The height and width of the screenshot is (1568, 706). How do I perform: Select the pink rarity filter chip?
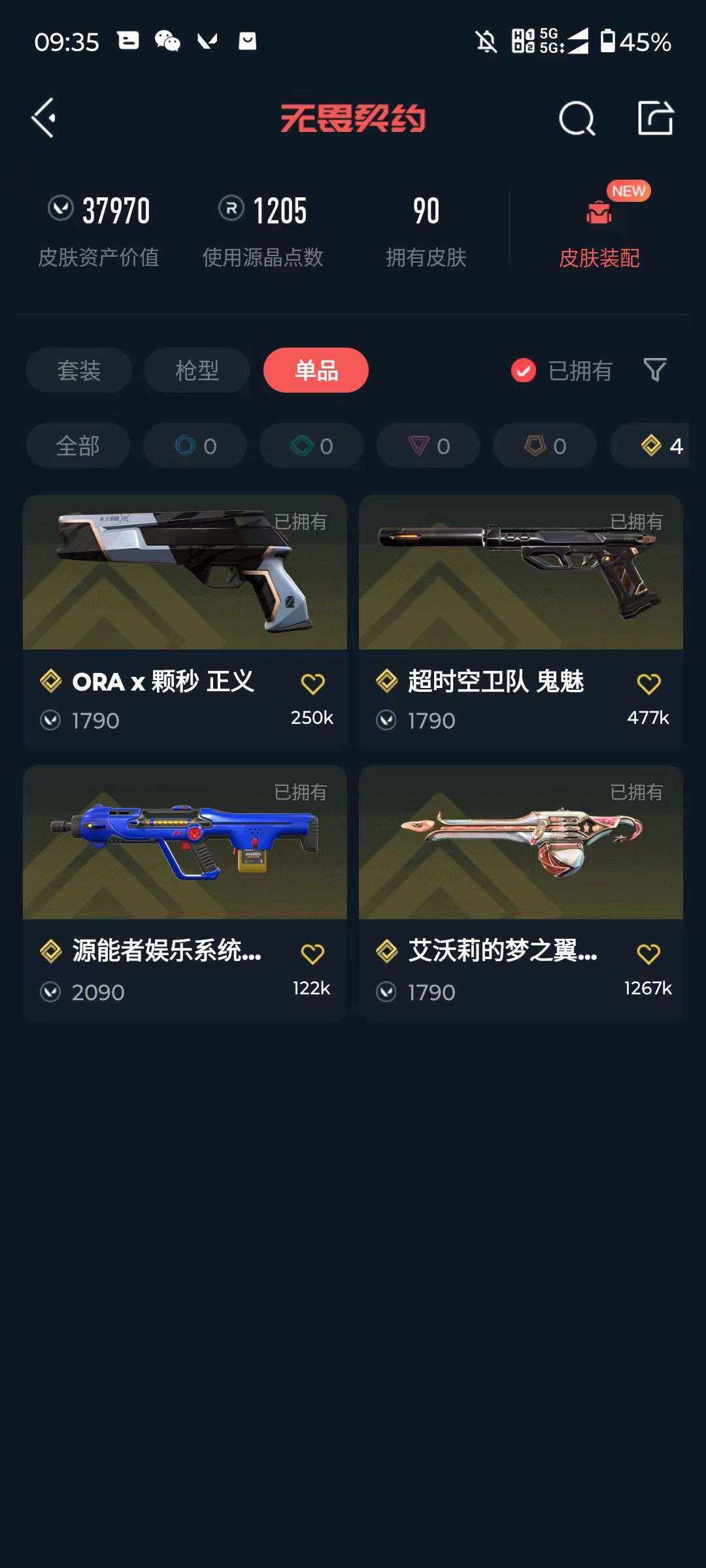(x=427, y=446)
